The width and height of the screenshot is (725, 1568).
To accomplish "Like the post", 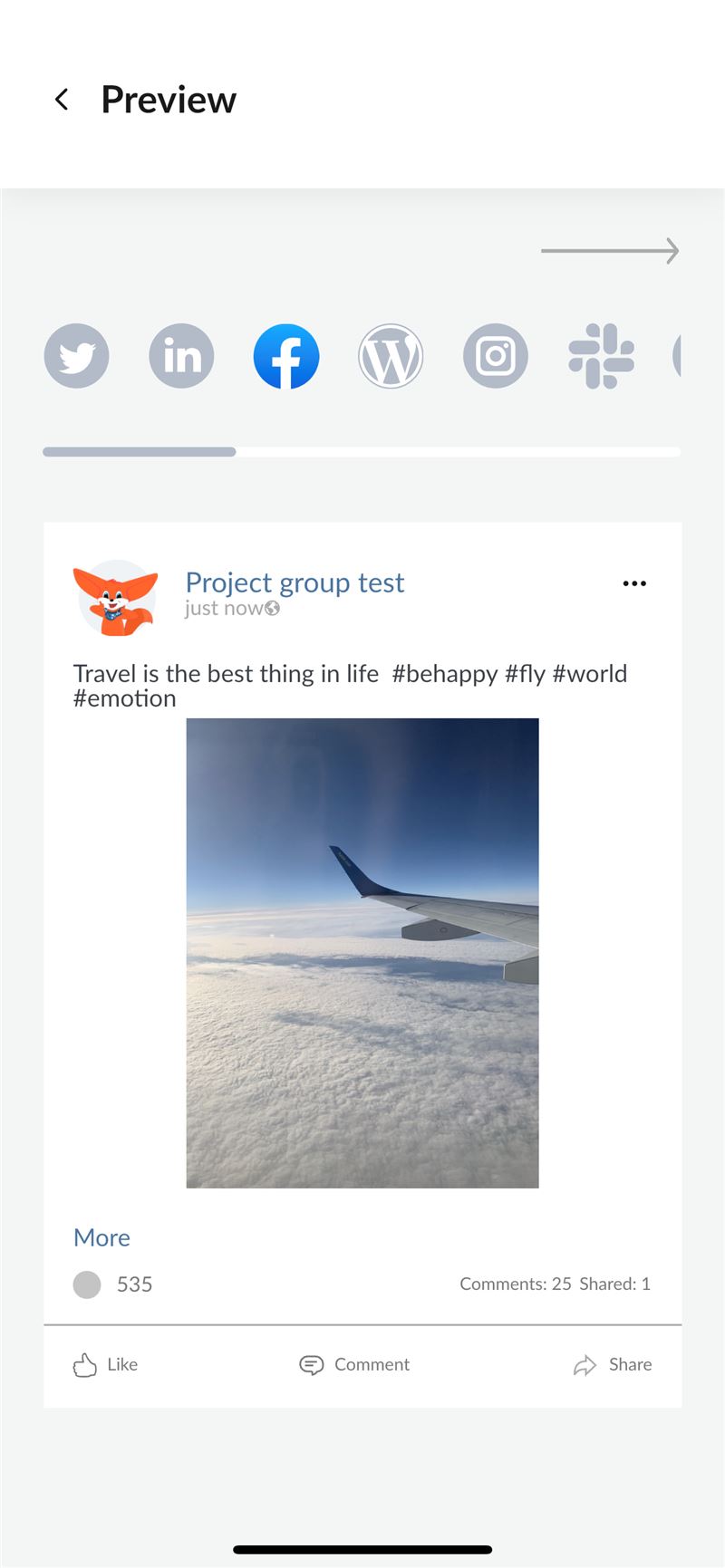I will pos(105,1365).
